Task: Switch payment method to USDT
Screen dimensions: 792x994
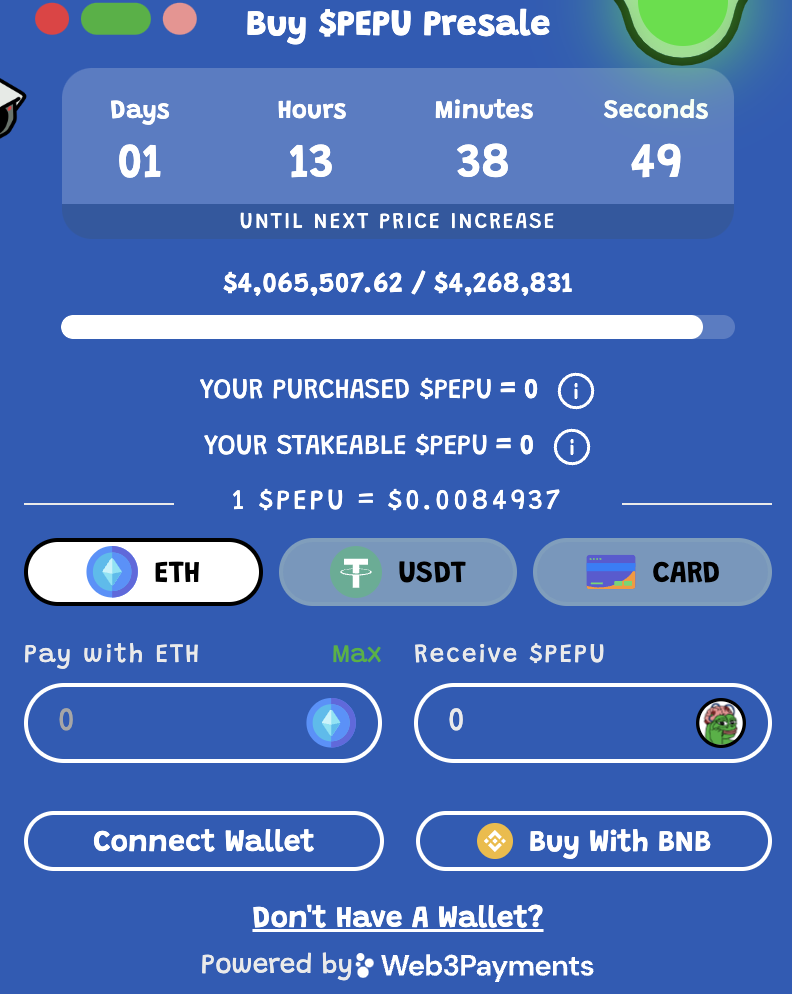Action: (397, 571)
